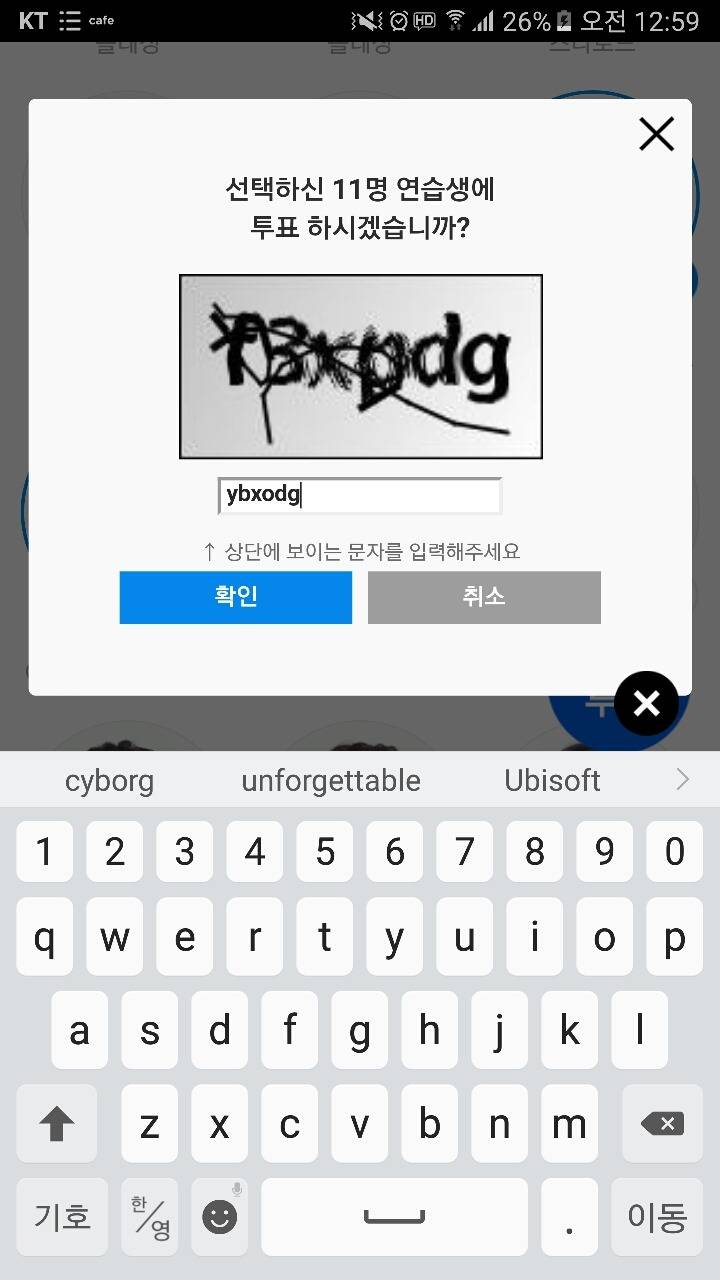Close the voting dialog with the X
The image size is (720, 1280).
pyautogui.click(x=656, y=133)
